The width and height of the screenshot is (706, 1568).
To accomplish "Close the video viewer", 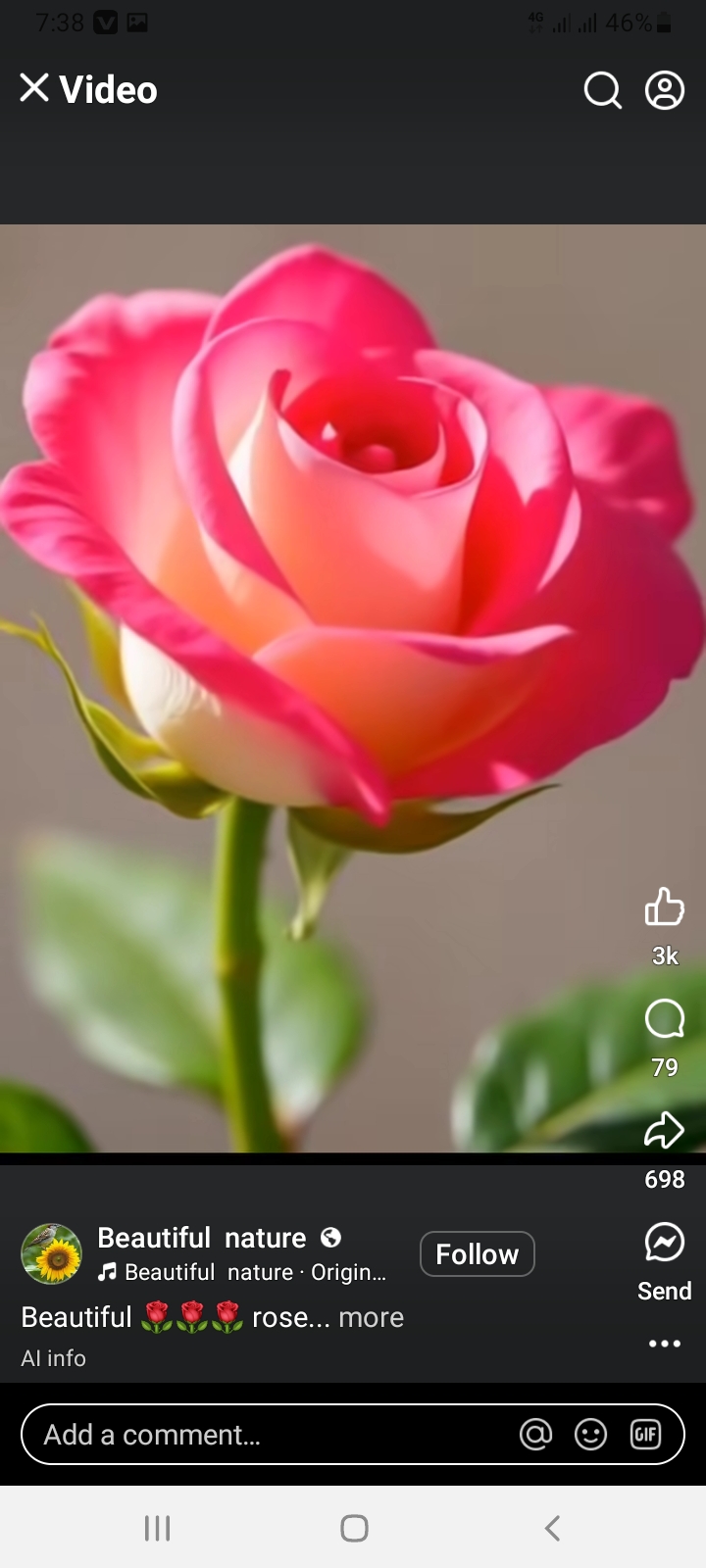I will 34,88.
